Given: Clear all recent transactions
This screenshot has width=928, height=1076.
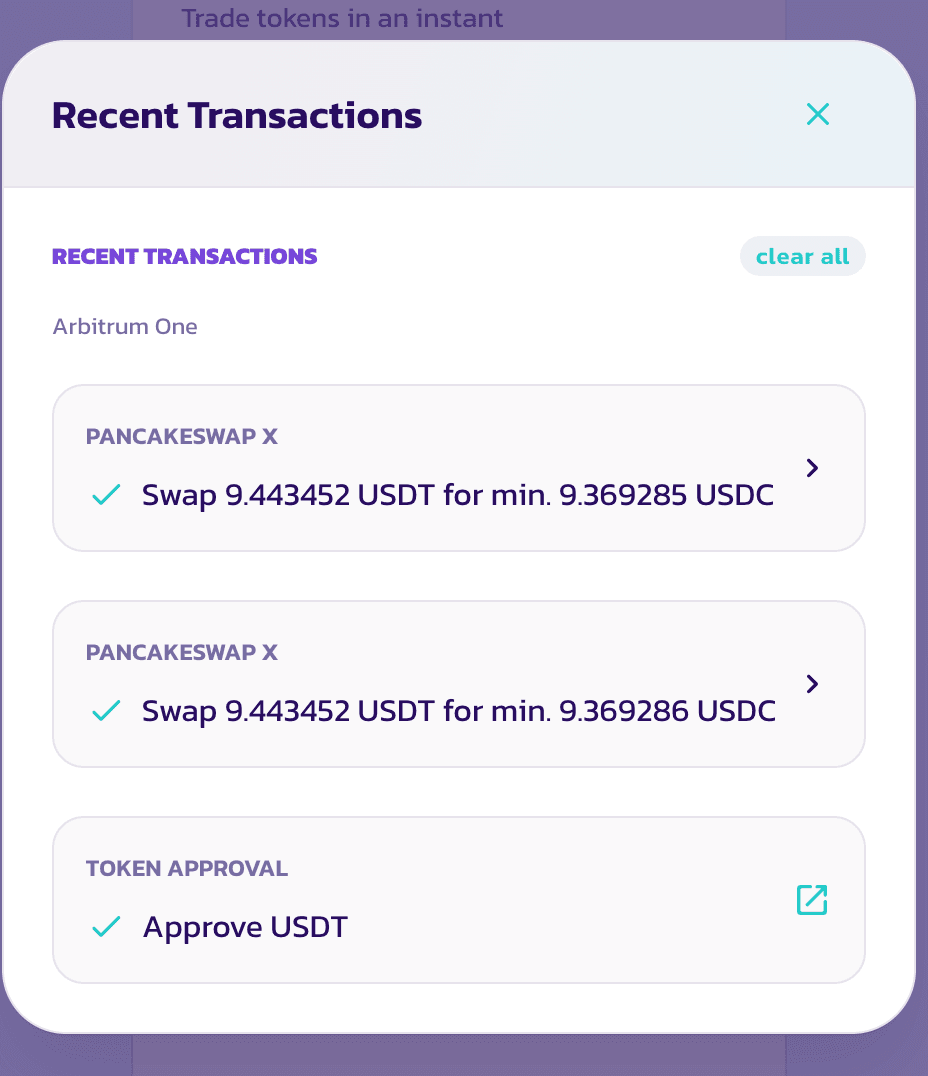Looking at the screenshot, I should click(x=802, y=256).
